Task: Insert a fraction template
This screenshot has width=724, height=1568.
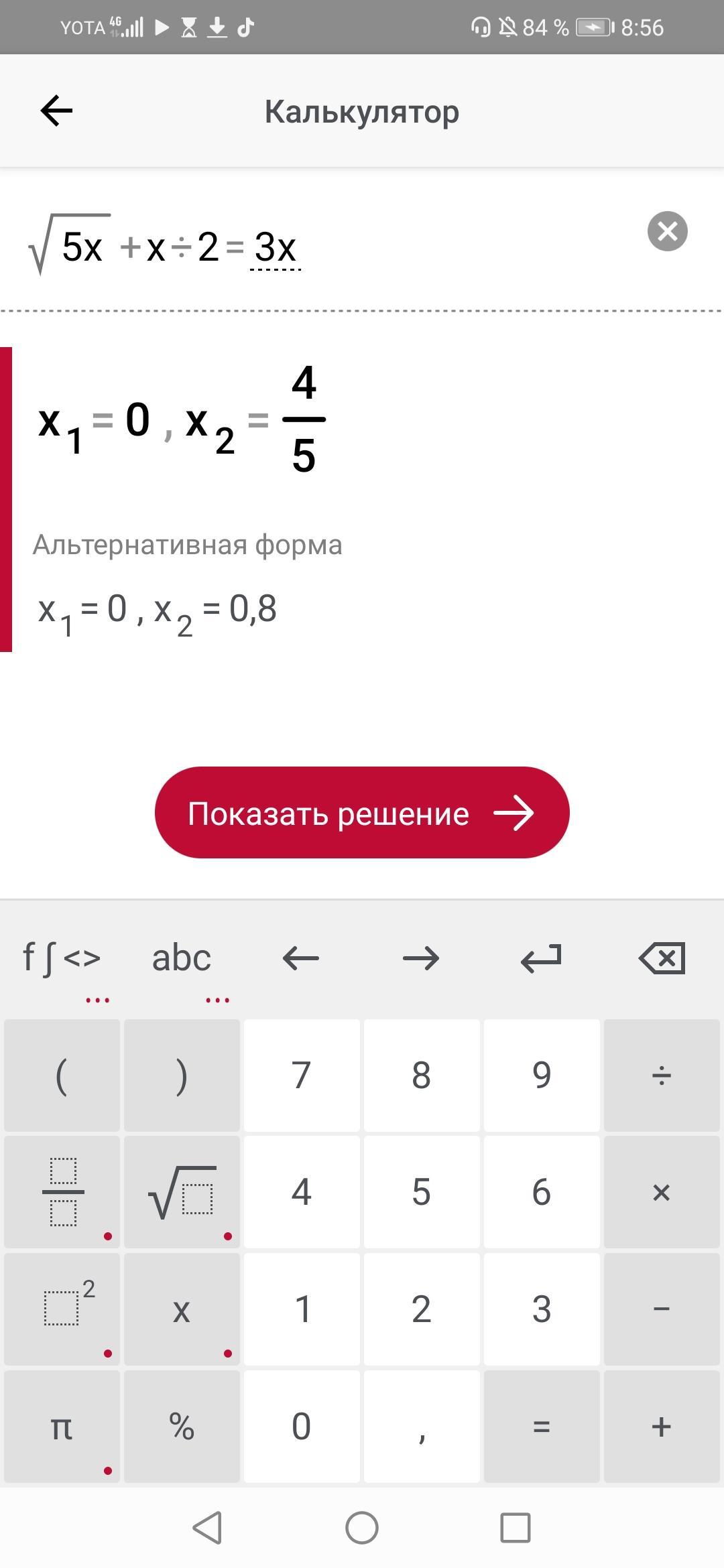Action: (x=62, y=1192)
